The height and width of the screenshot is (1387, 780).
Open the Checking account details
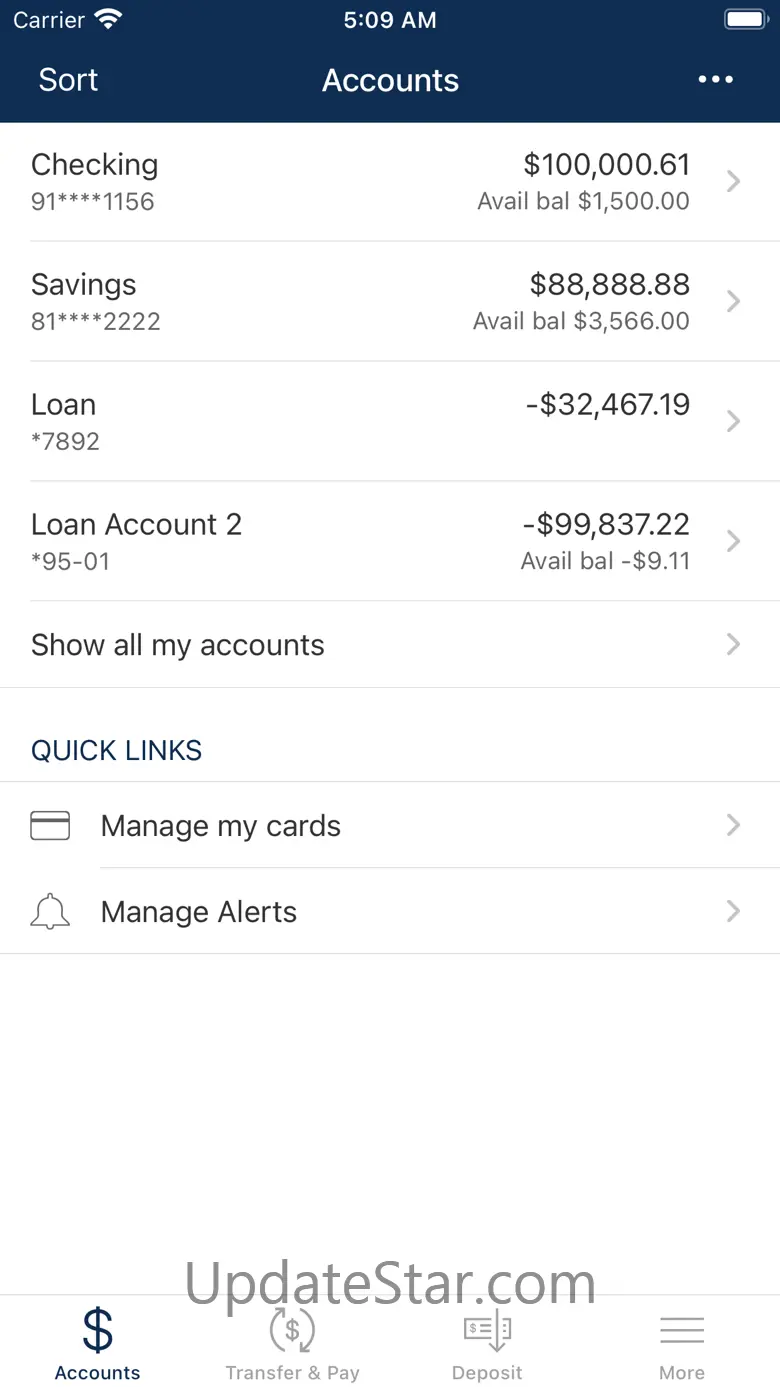390,182
